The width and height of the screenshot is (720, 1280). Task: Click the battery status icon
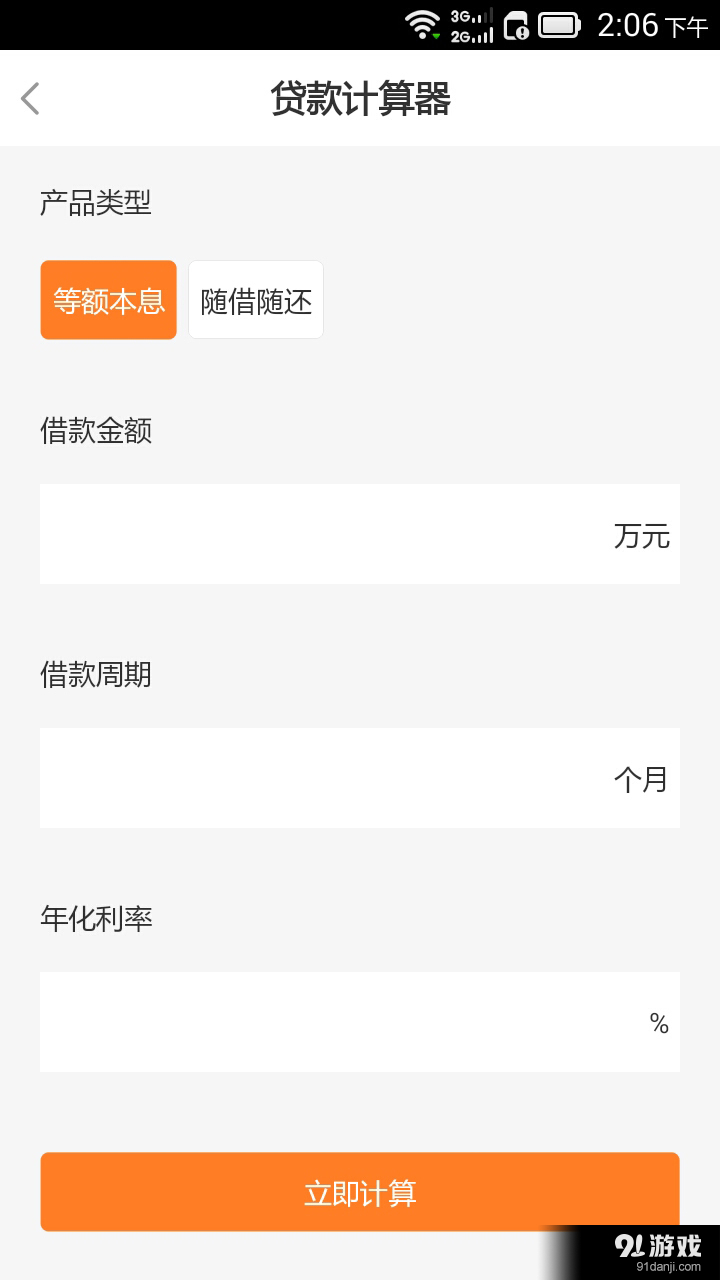click(557, 23)
